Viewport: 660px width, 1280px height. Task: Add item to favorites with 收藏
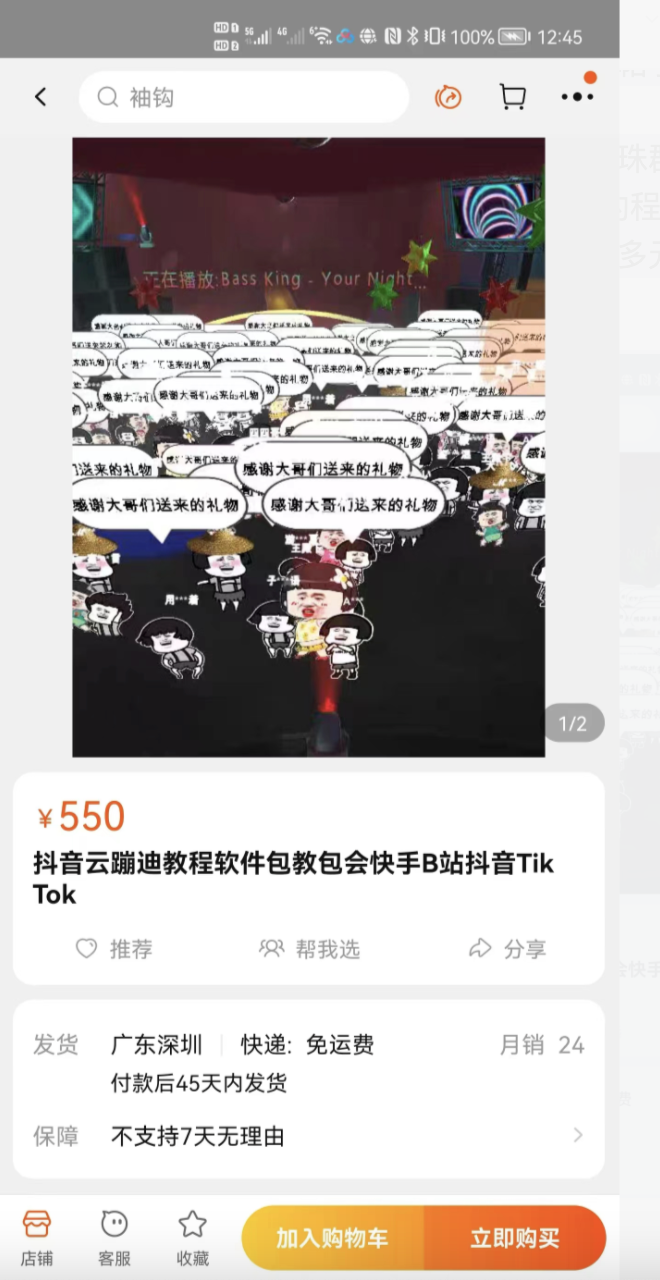pos(192,1237)
